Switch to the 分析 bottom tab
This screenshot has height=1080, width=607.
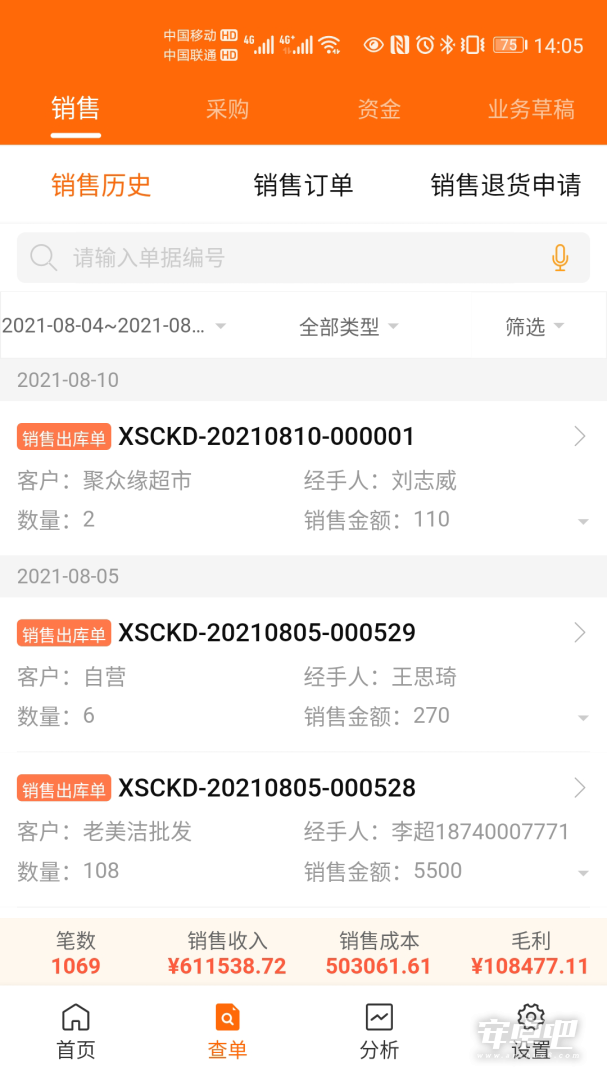pyautogui.click(x=379, y=1031)
